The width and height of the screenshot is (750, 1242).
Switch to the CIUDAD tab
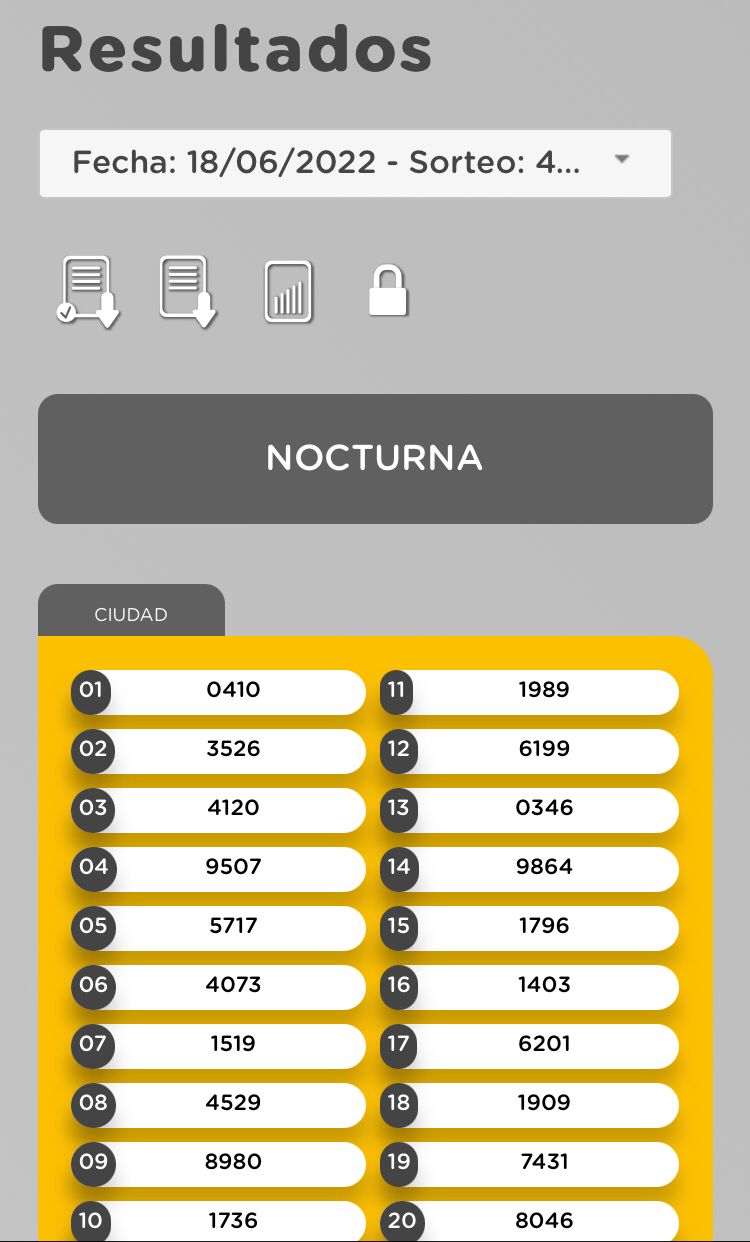[131, 614]
